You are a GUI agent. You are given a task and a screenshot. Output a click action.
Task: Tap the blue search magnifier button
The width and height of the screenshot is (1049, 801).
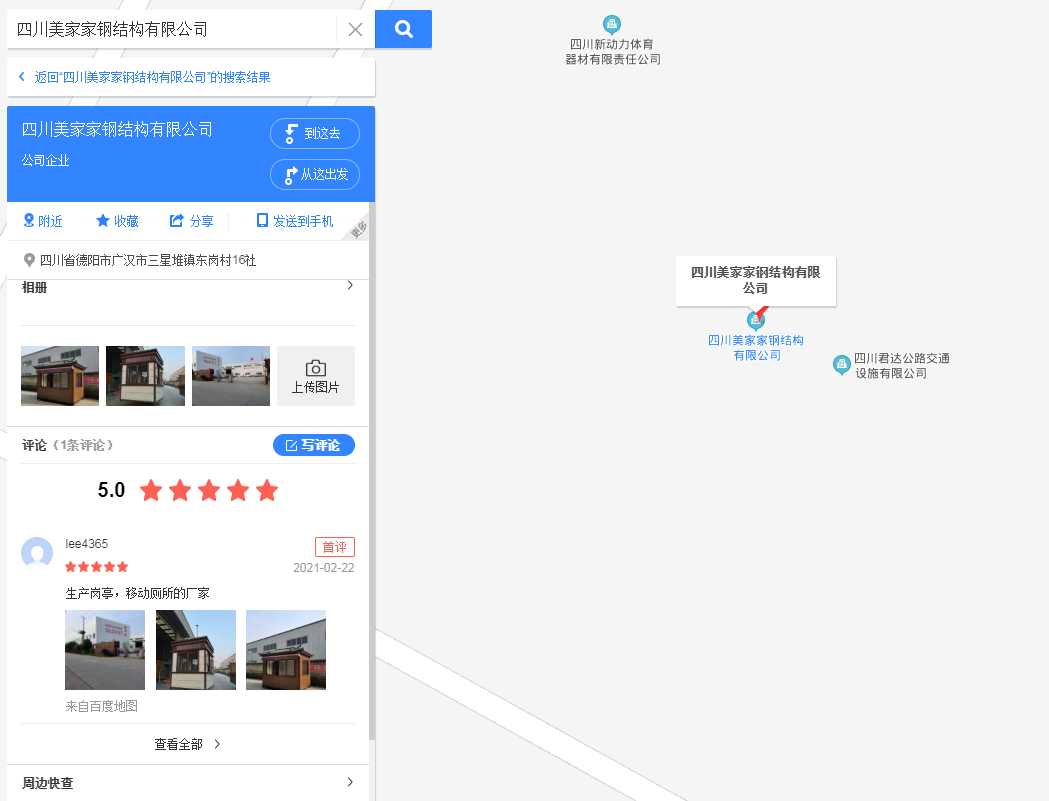pyautogui.click(x=403, y=29)
